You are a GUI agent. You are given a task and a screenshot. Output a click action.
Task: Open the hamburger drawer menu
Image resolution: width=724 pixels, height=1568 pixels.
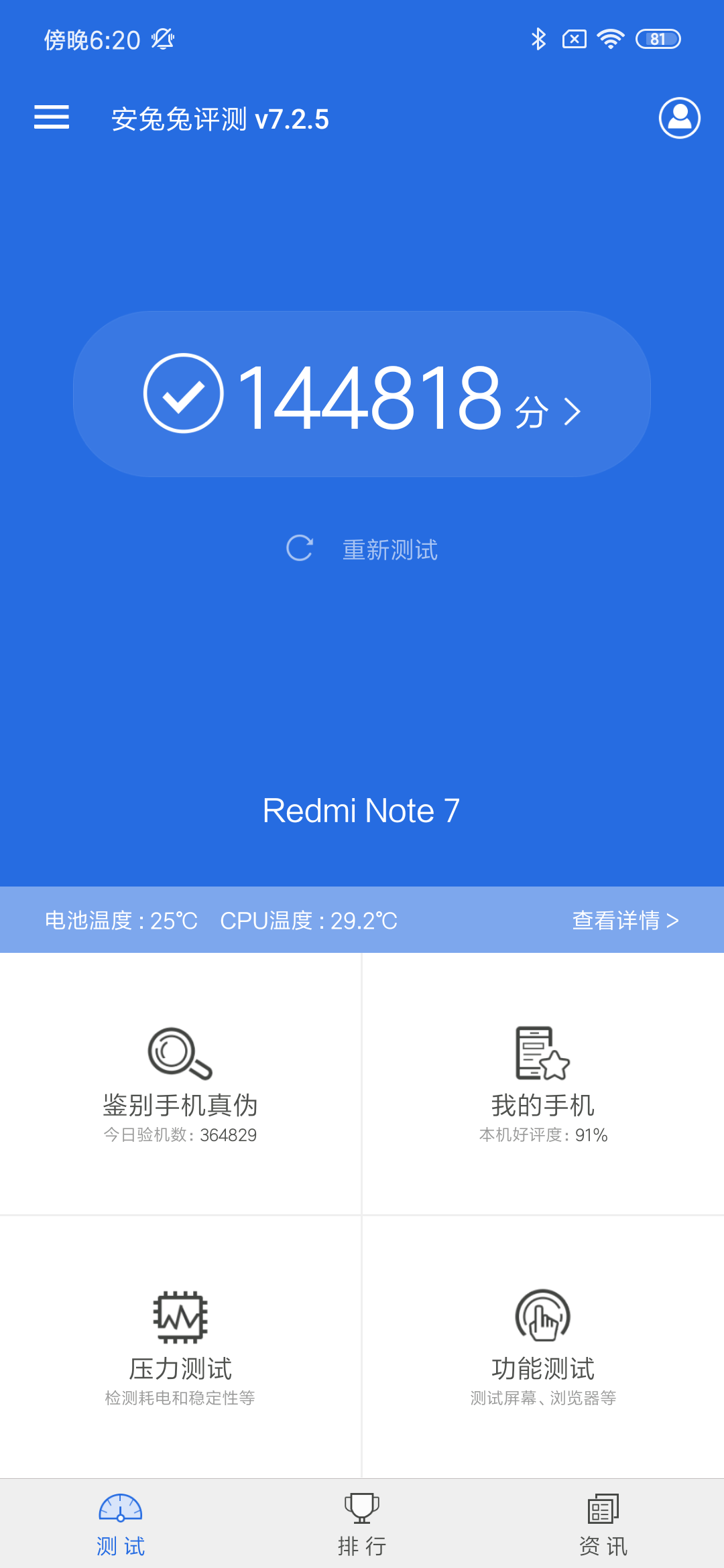coord(52,117)
